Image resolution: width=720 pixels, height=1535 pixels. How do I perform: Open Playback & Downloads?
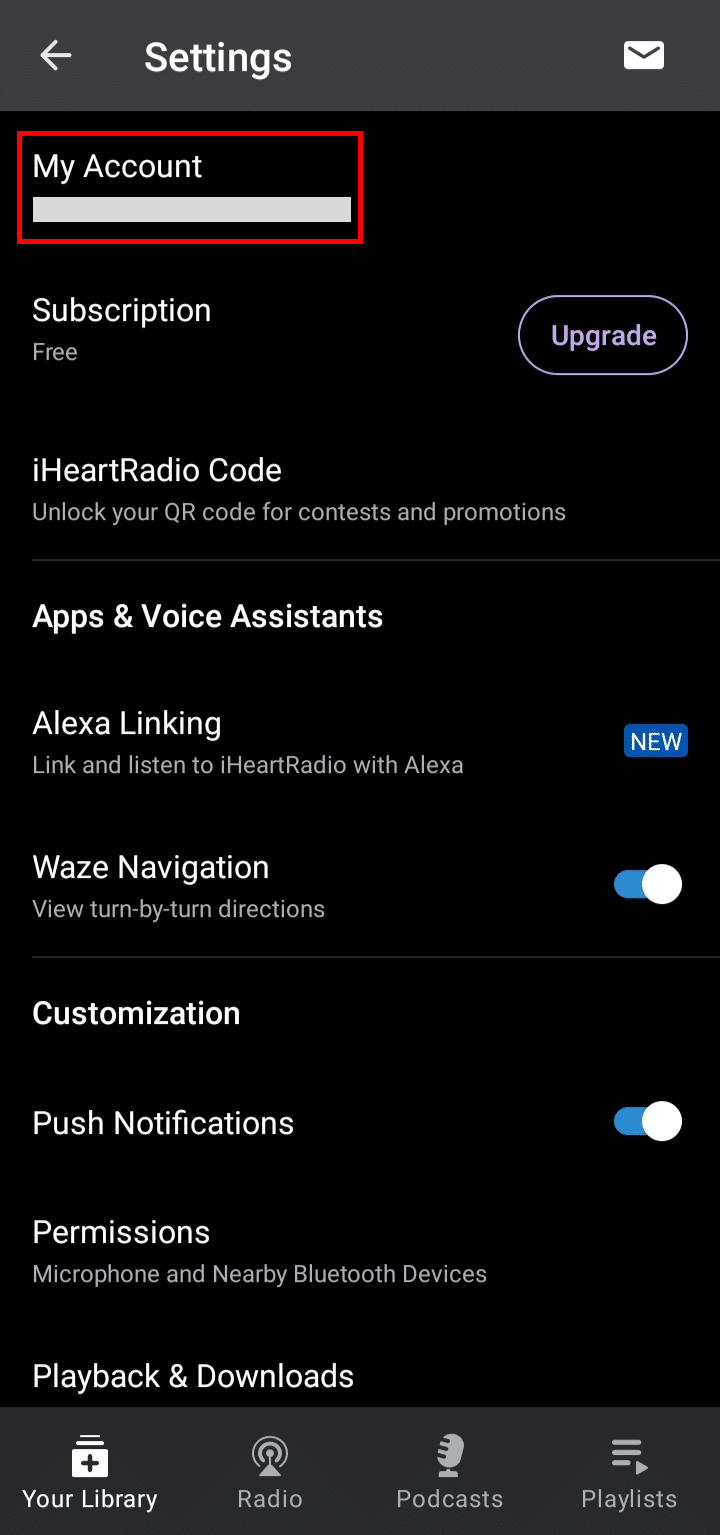pyautogui.click(x=360, y=1376)
